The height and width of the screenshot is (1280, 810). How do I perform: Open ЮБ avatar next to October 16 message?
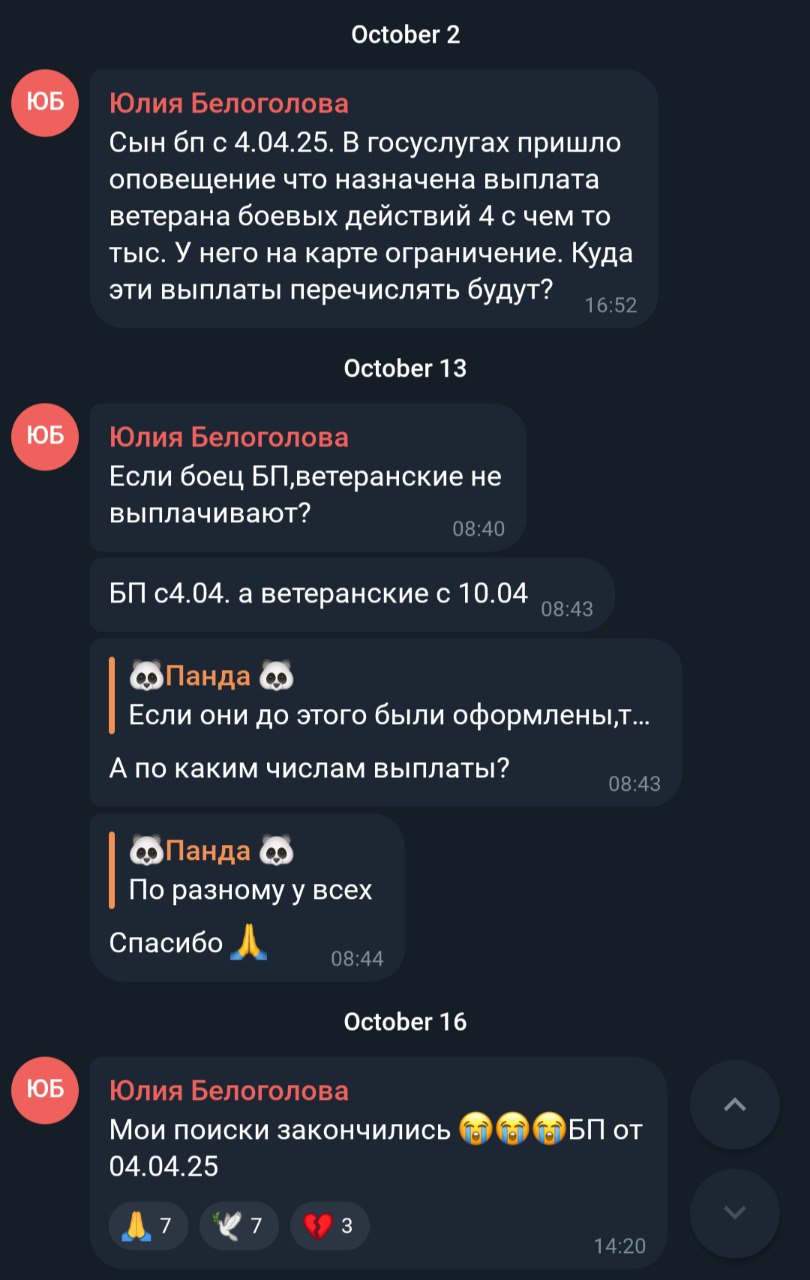pyautogui.click(x=45, y=1090)
